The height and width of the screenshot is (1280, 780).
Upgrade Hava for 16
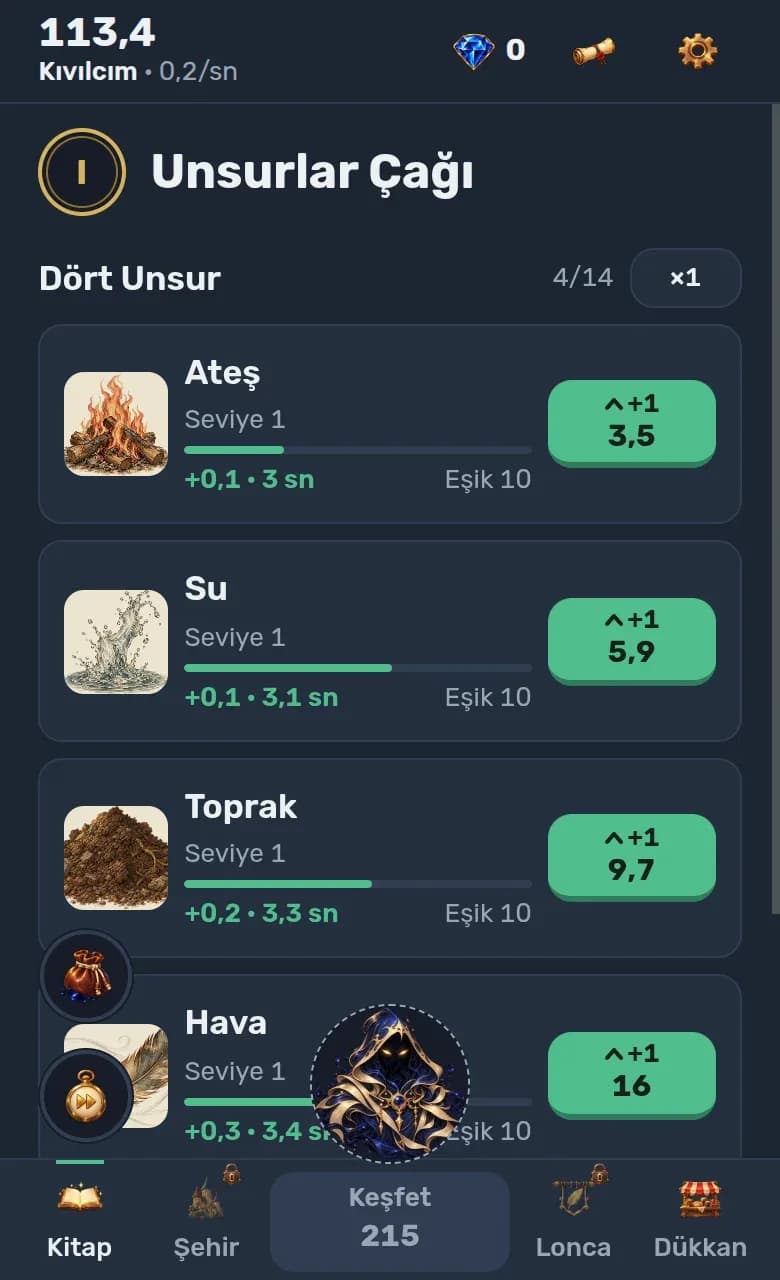point(632,1074)
